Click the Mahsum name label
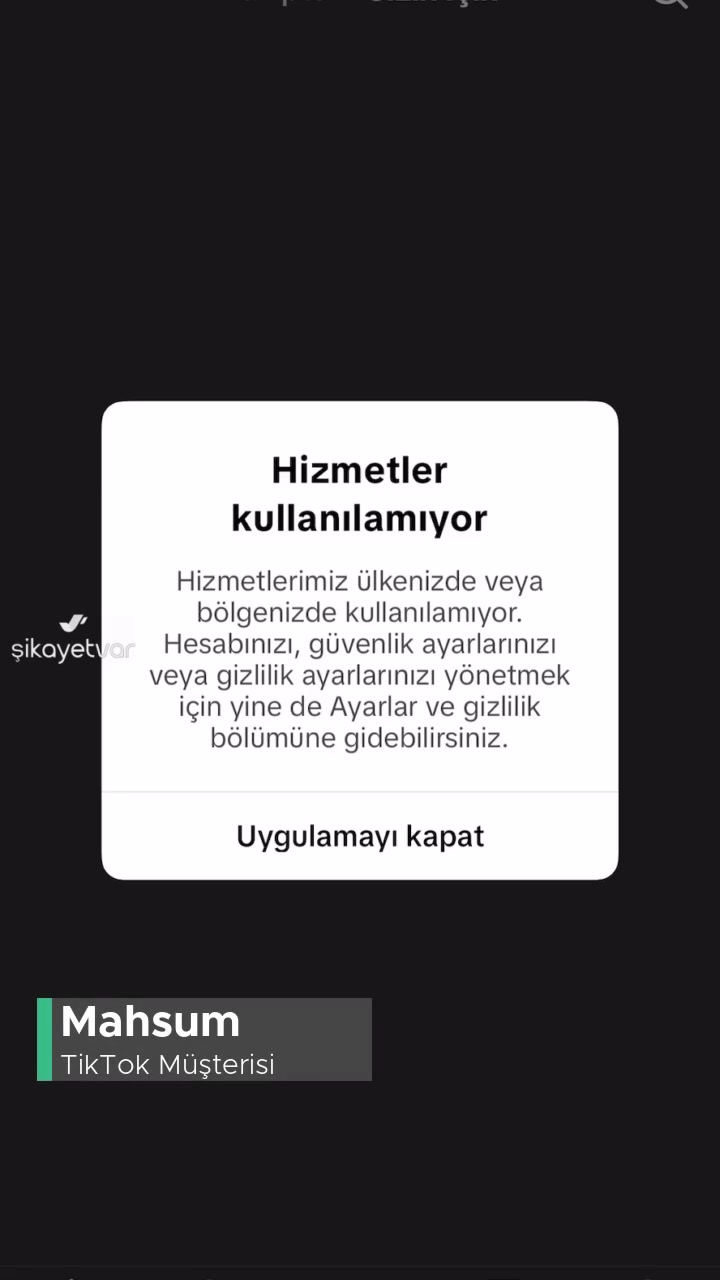 tap(149, 1021)
